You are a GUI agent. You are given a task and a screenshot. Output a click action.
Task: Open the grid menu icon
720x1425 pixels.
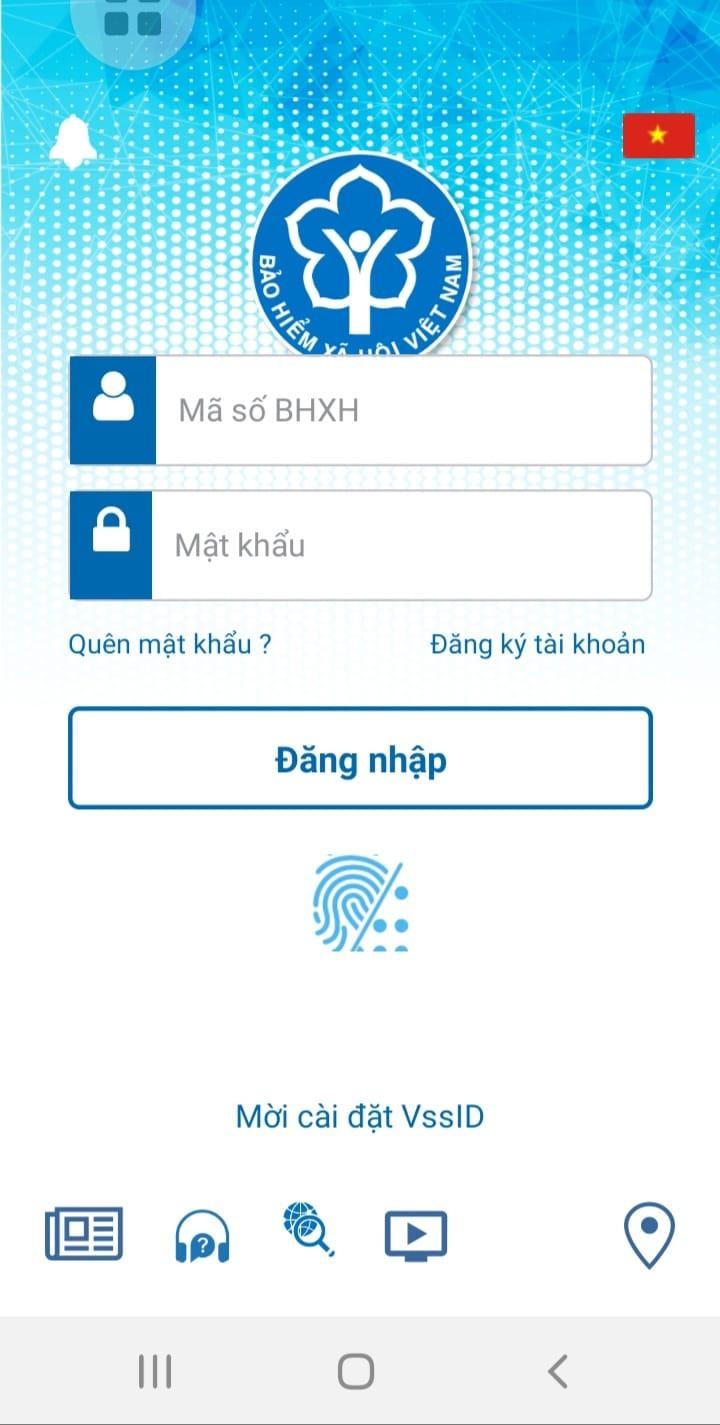133,20
